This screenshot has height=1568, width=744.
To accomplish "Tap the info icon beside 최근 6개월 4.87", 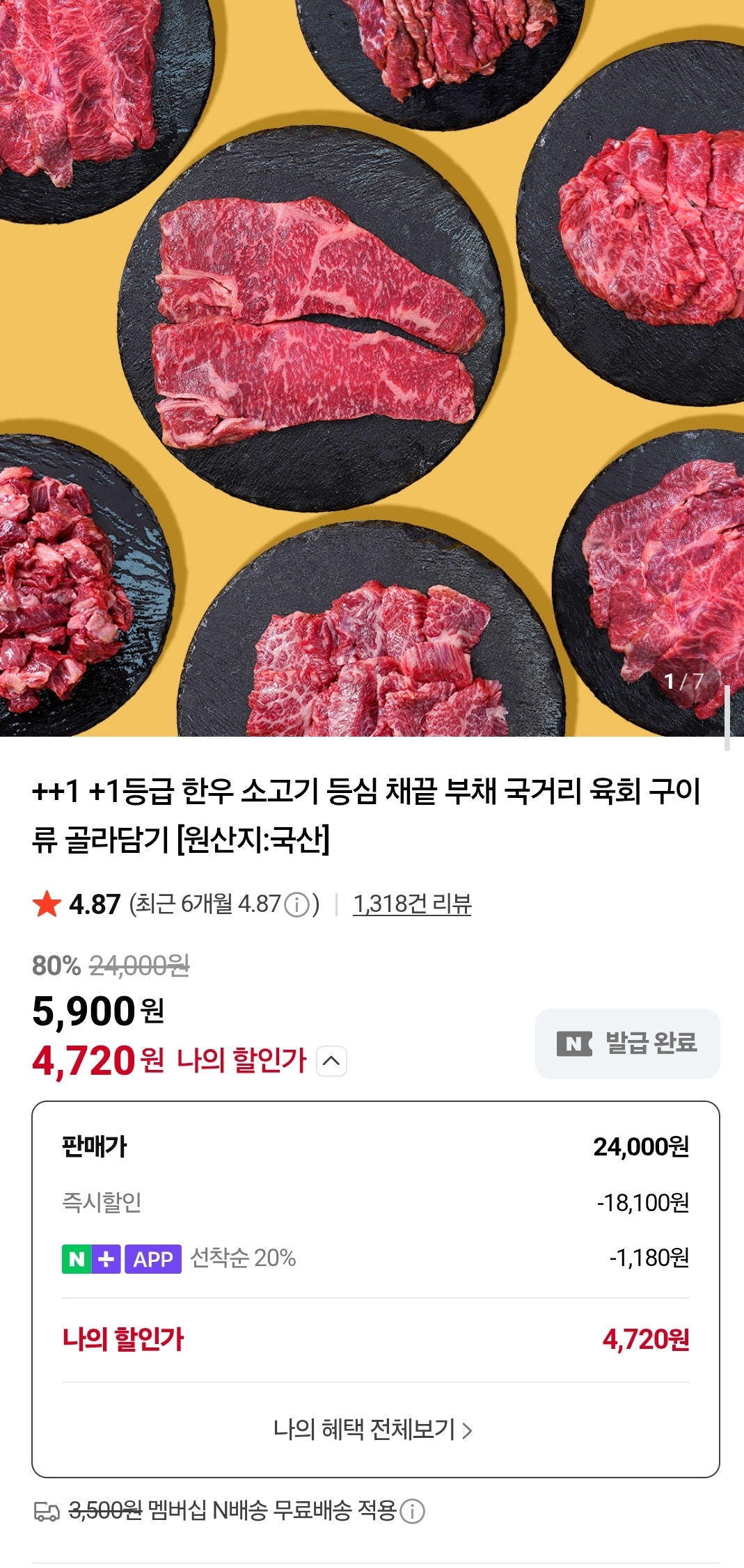I will tap(297, 904).
